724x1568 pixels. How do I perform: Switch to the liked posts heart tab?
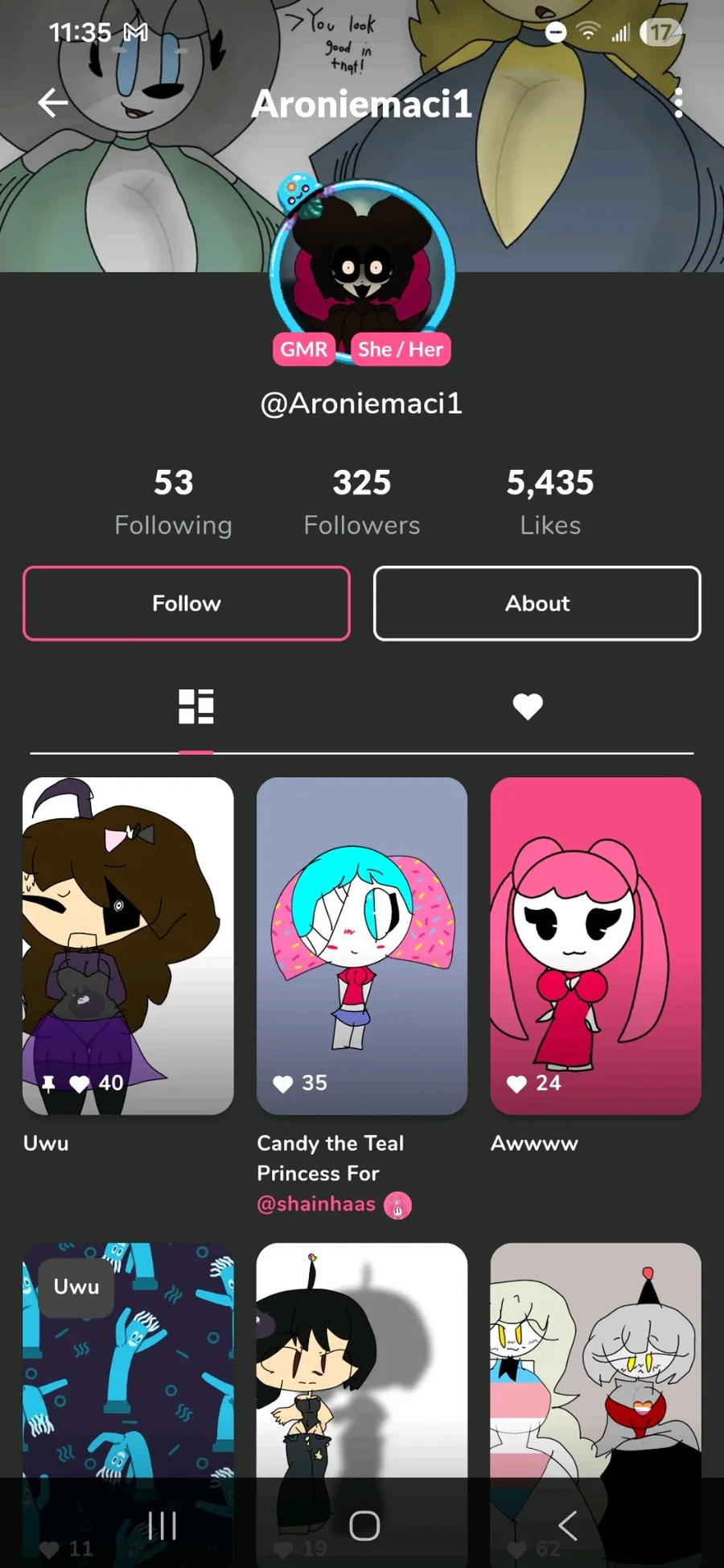528,706
